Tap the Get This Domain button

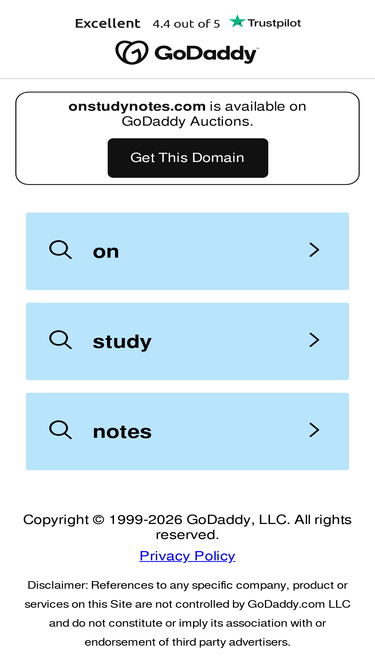pos(188,158)
